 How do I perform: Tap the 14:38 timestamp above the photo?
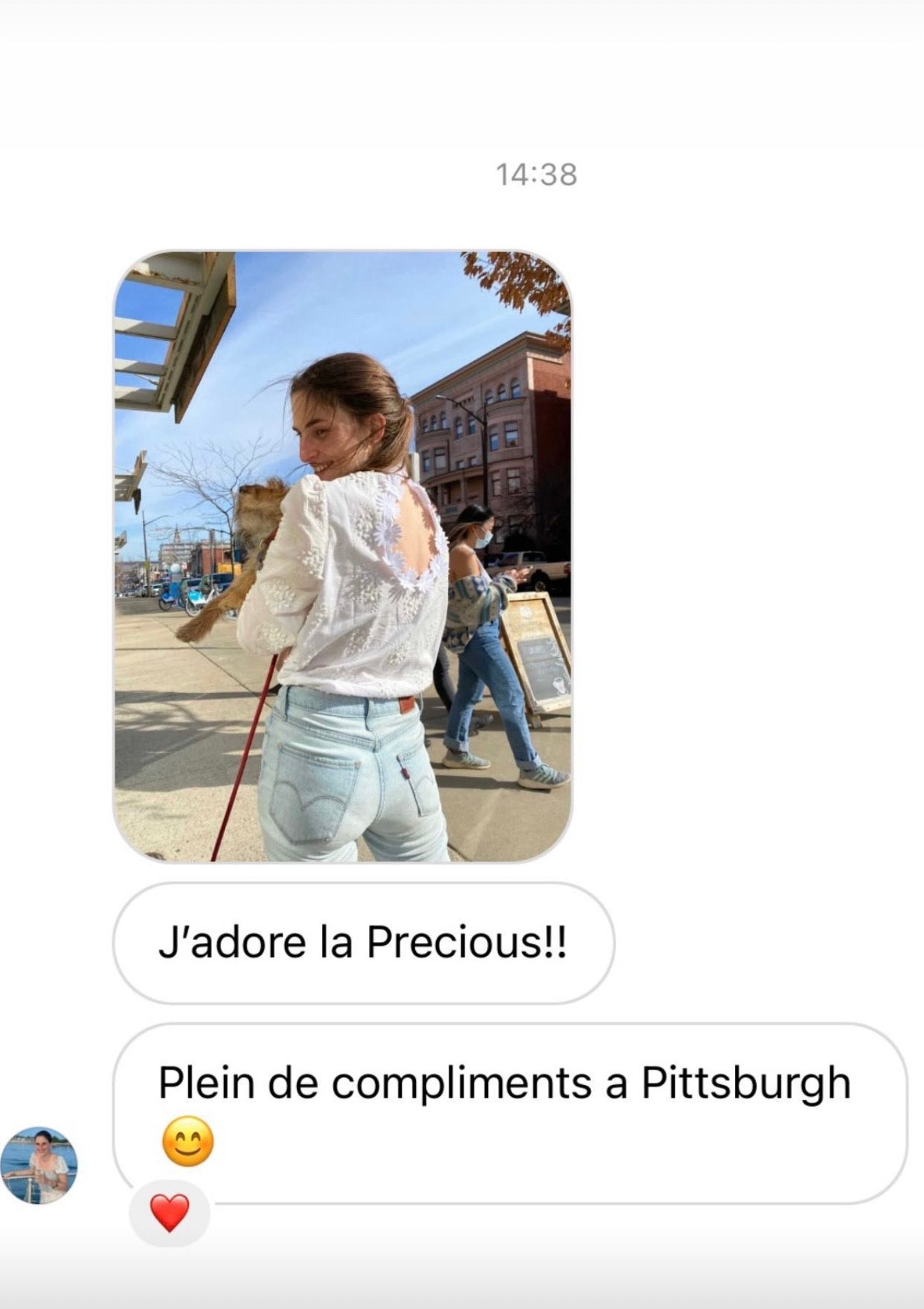click(x=535, y=173)
